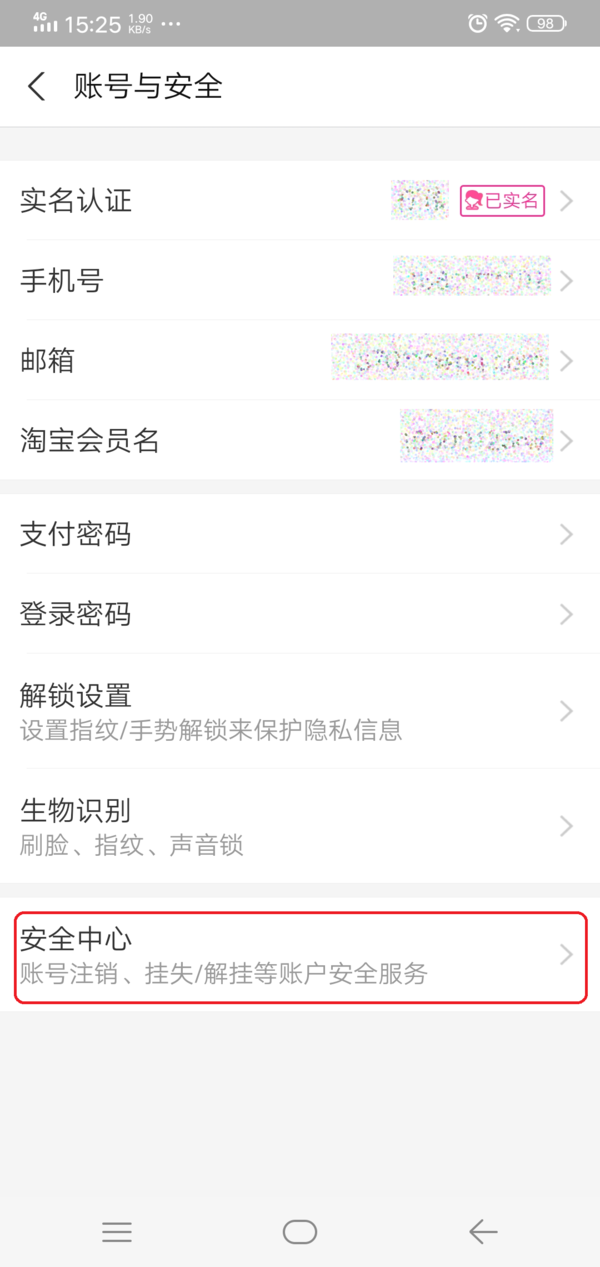The width and height of the screenshot is (600, 1267).
Task: Open recent apps from navigation bar
Action: 117,1232
